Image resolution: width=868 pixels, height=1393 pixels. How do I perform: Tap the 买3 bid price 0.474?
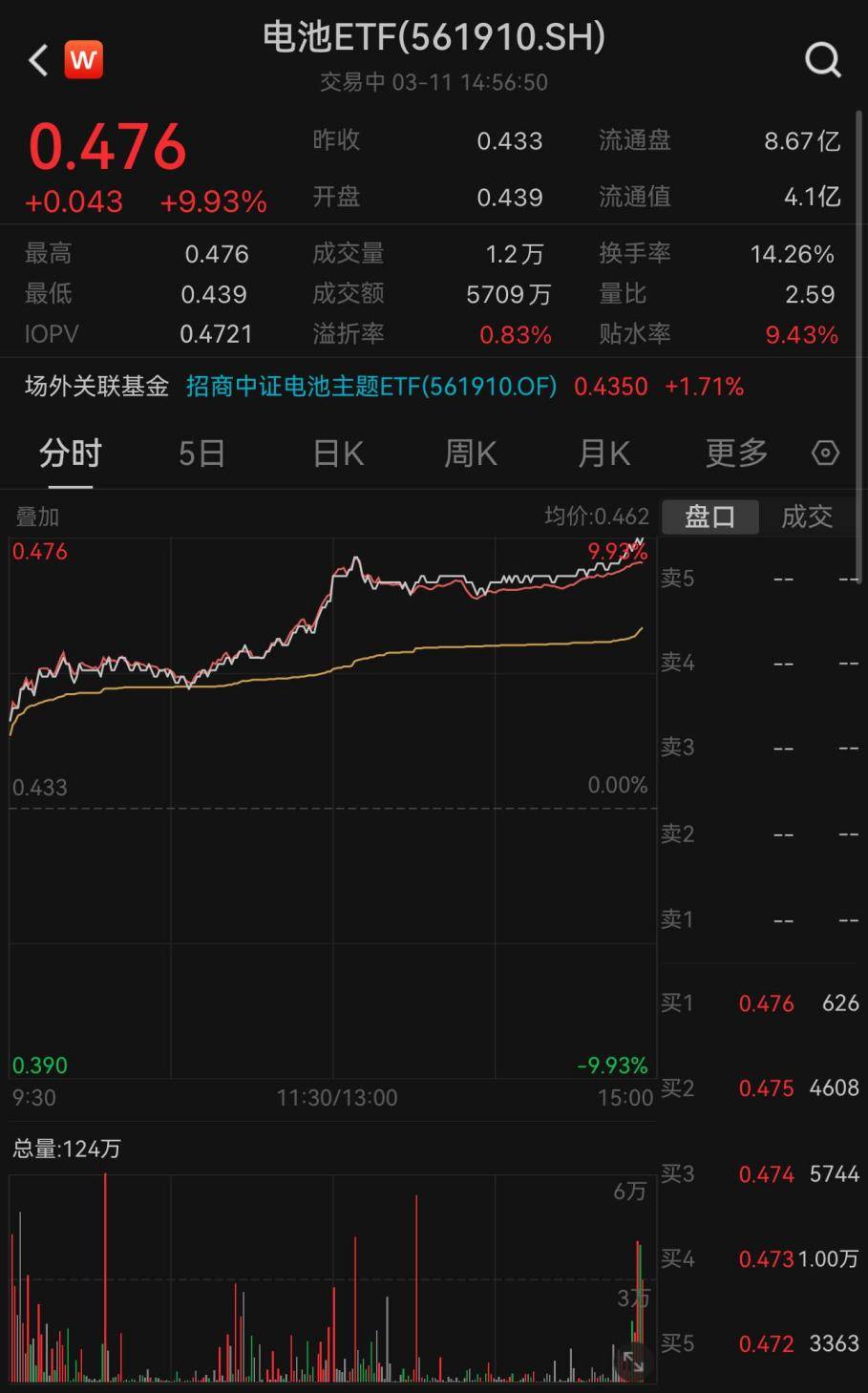tap(767, 1173)
